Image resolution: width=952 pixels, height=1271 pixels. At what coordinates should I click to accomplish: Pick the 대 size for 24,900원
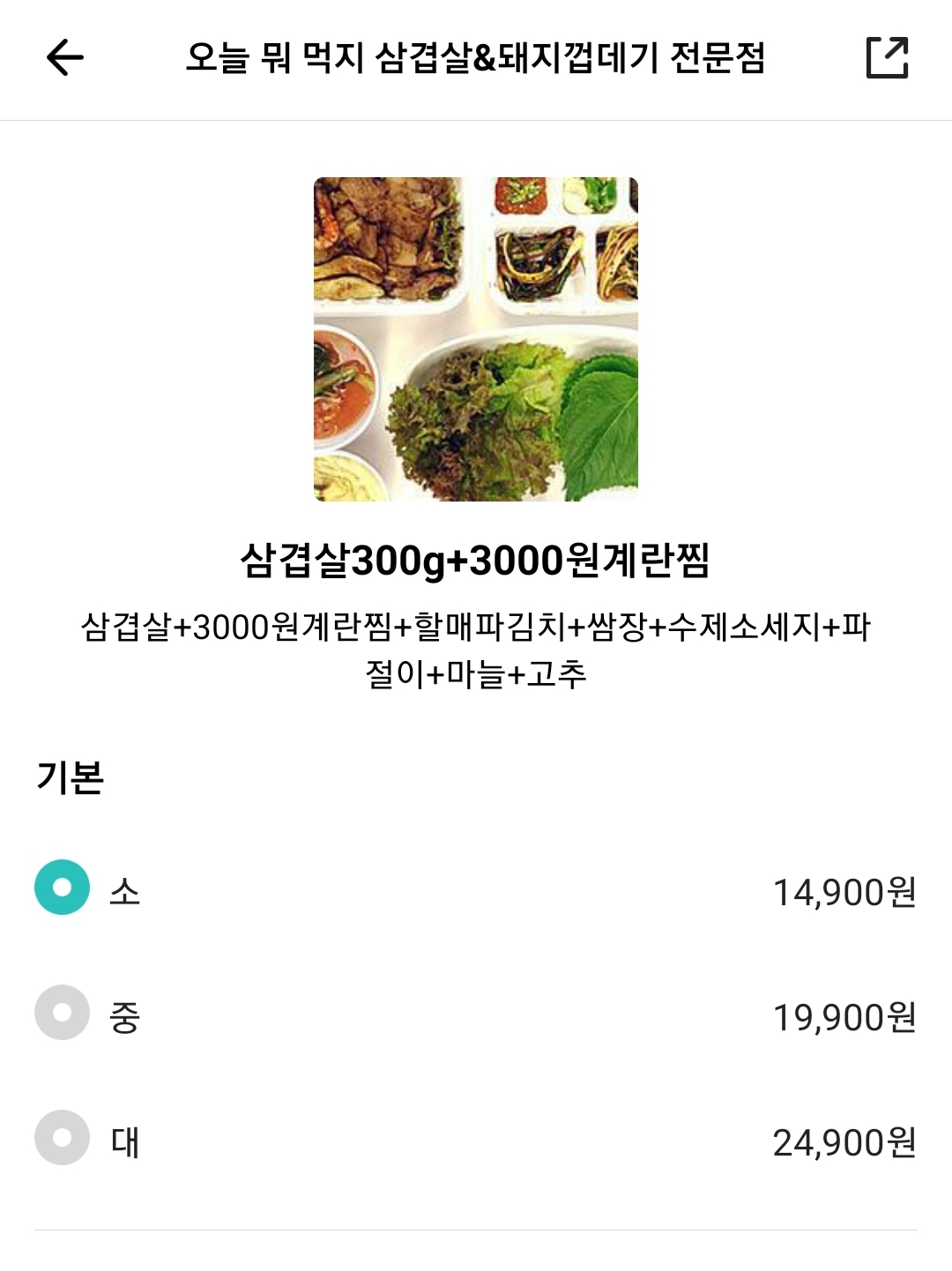(x=63, y=1138)
